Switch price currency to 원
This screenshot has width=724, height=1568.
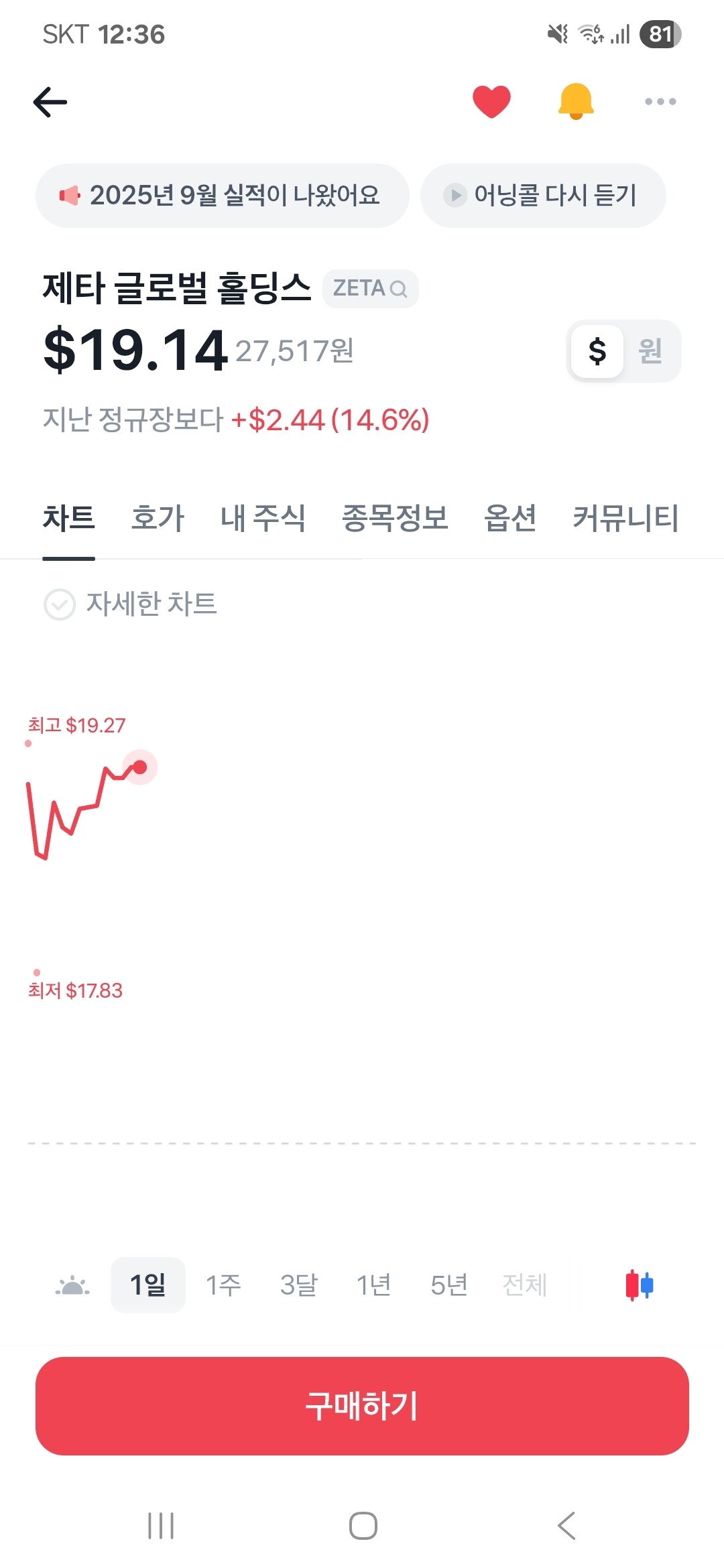651,351
